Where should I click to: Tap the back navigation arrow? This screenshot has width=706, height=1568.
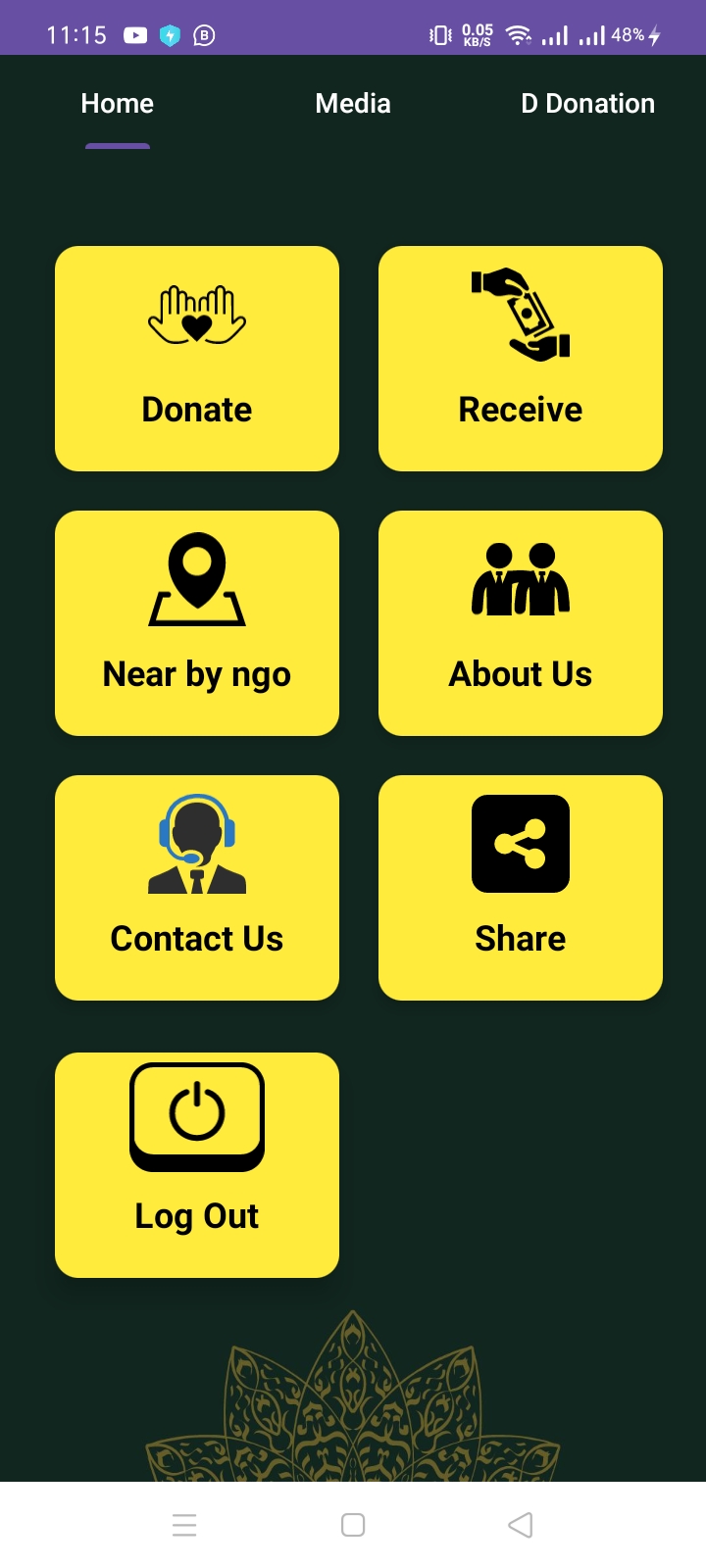click(x=520, y=1525)
